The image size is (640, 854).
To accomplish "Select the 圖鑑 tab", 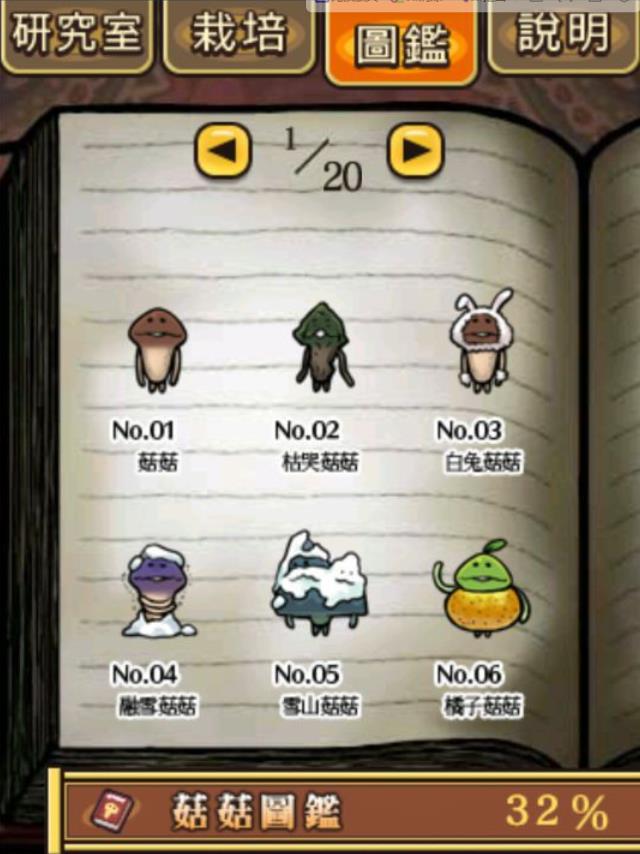I will 401,45.
